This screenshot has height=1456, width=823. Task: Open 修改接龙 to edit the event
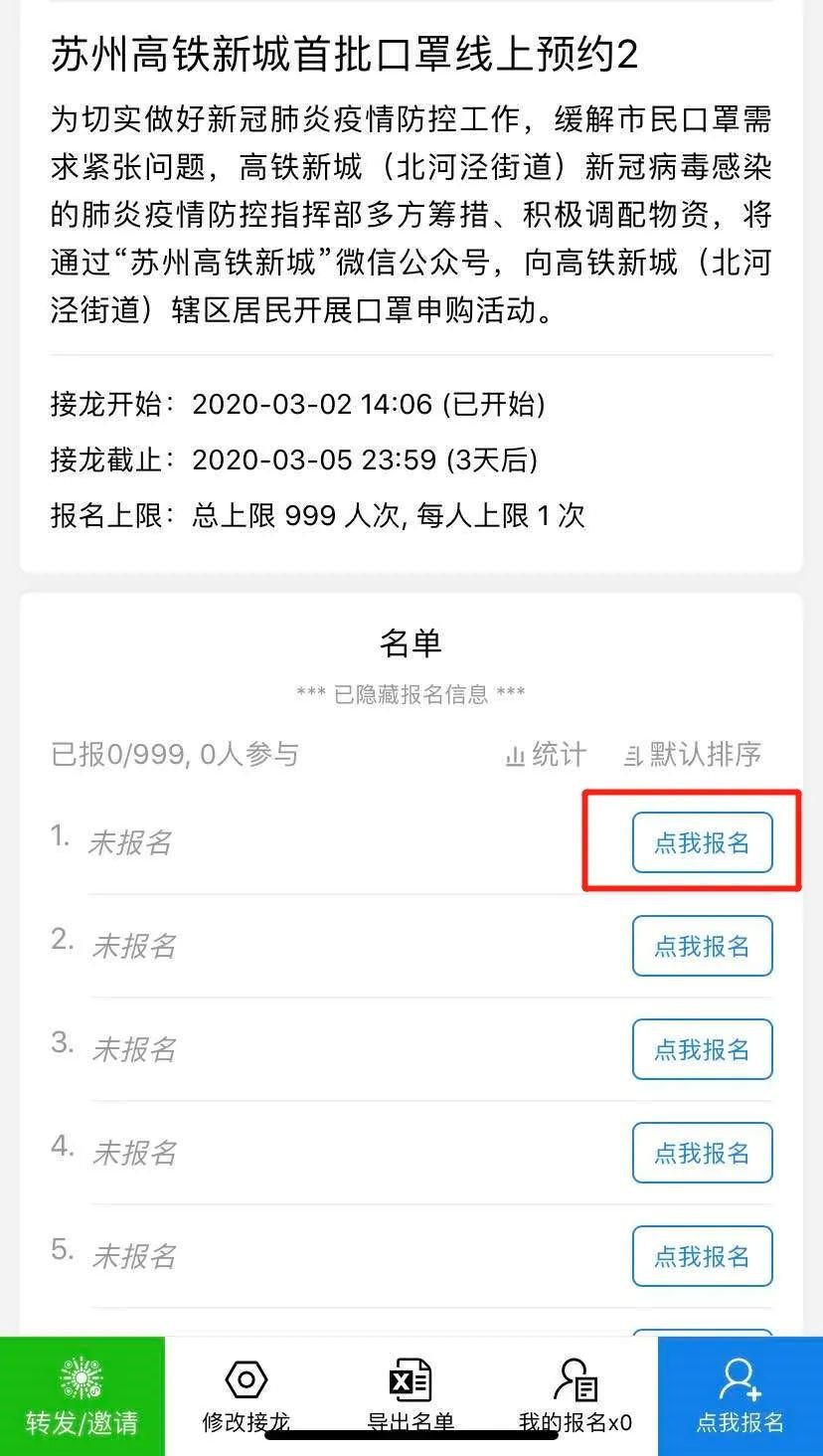pyautogui.click(x=247, y=1396)
